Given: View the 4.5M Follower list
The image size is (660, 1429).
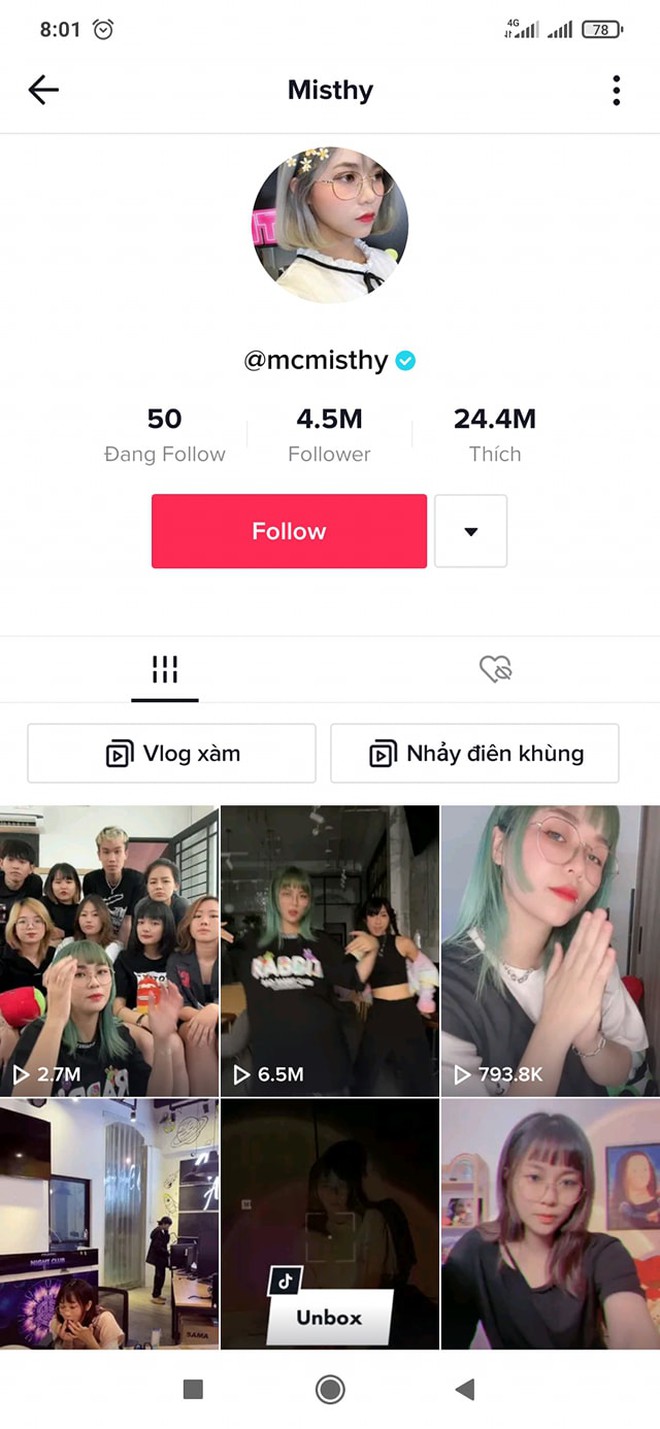Looking at the screenshot, I should tap(329, 435).
